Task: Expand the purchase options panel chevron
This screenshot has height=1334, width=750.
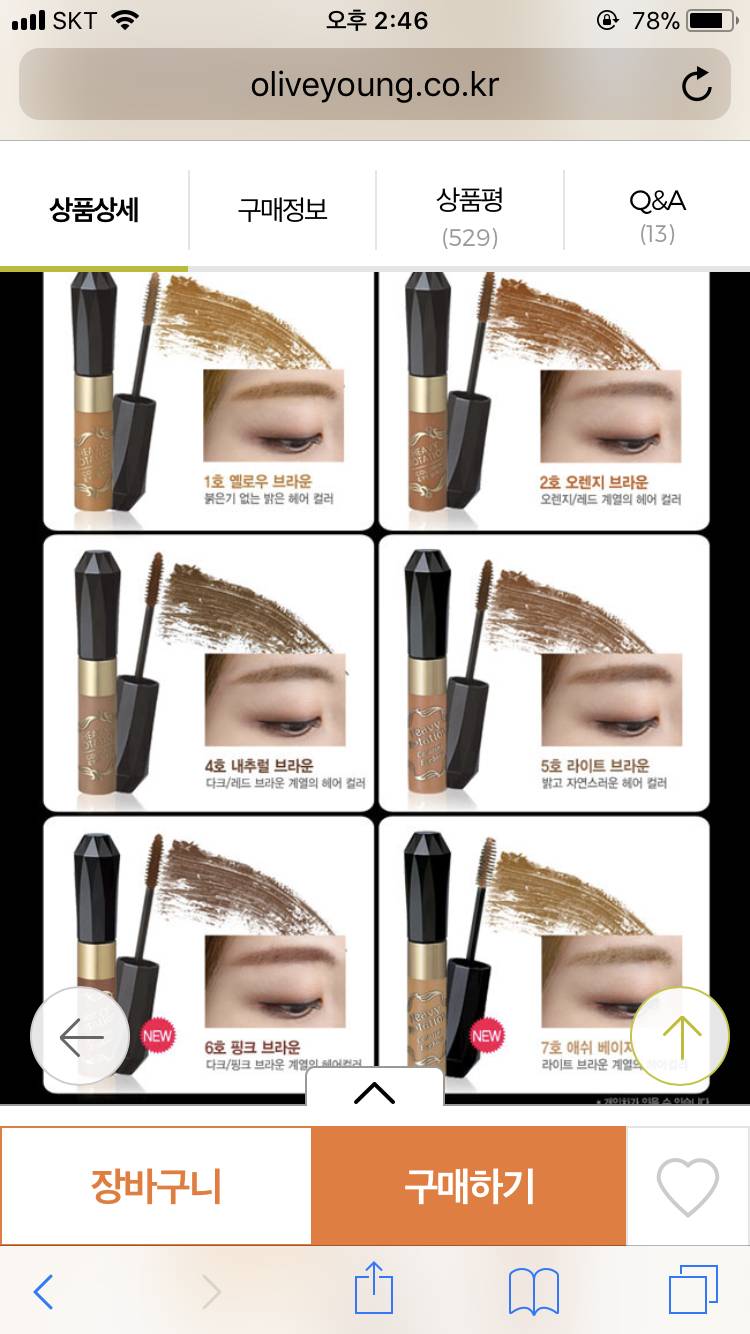Action: point(374,1092)
